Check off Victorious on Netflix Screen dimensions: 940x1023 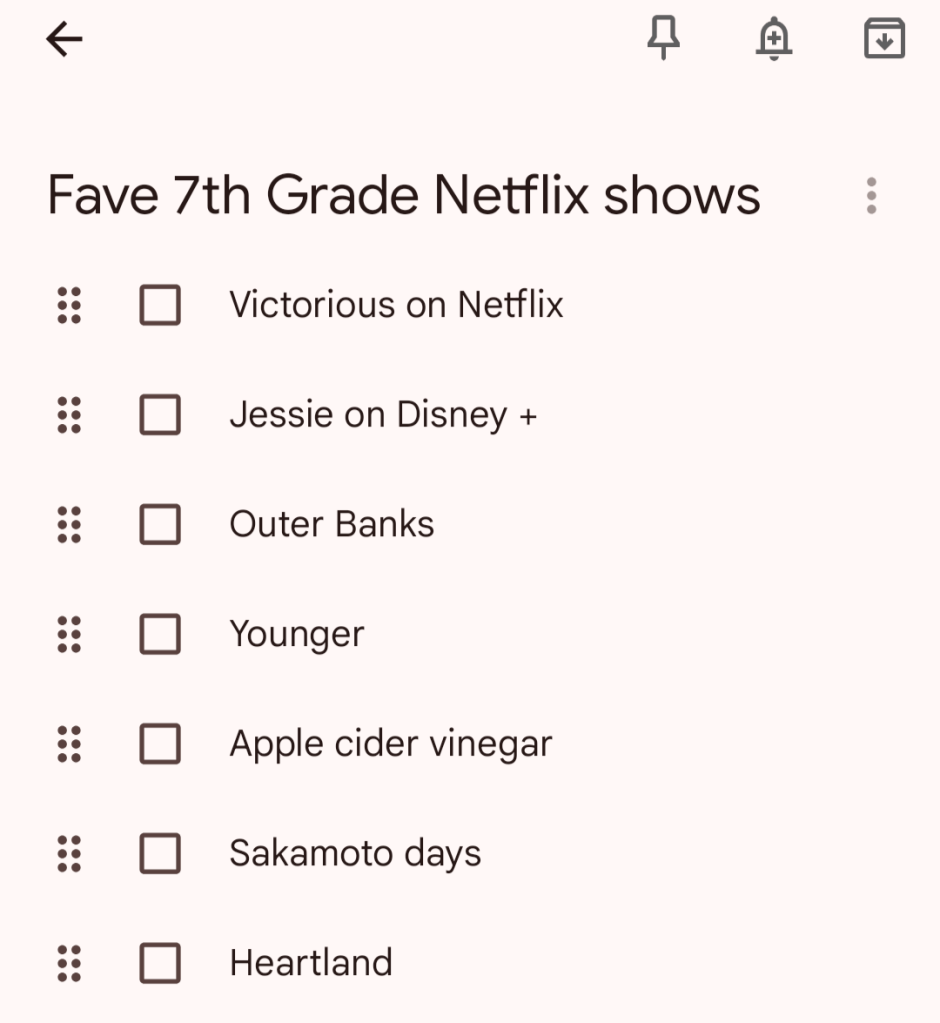160,305
